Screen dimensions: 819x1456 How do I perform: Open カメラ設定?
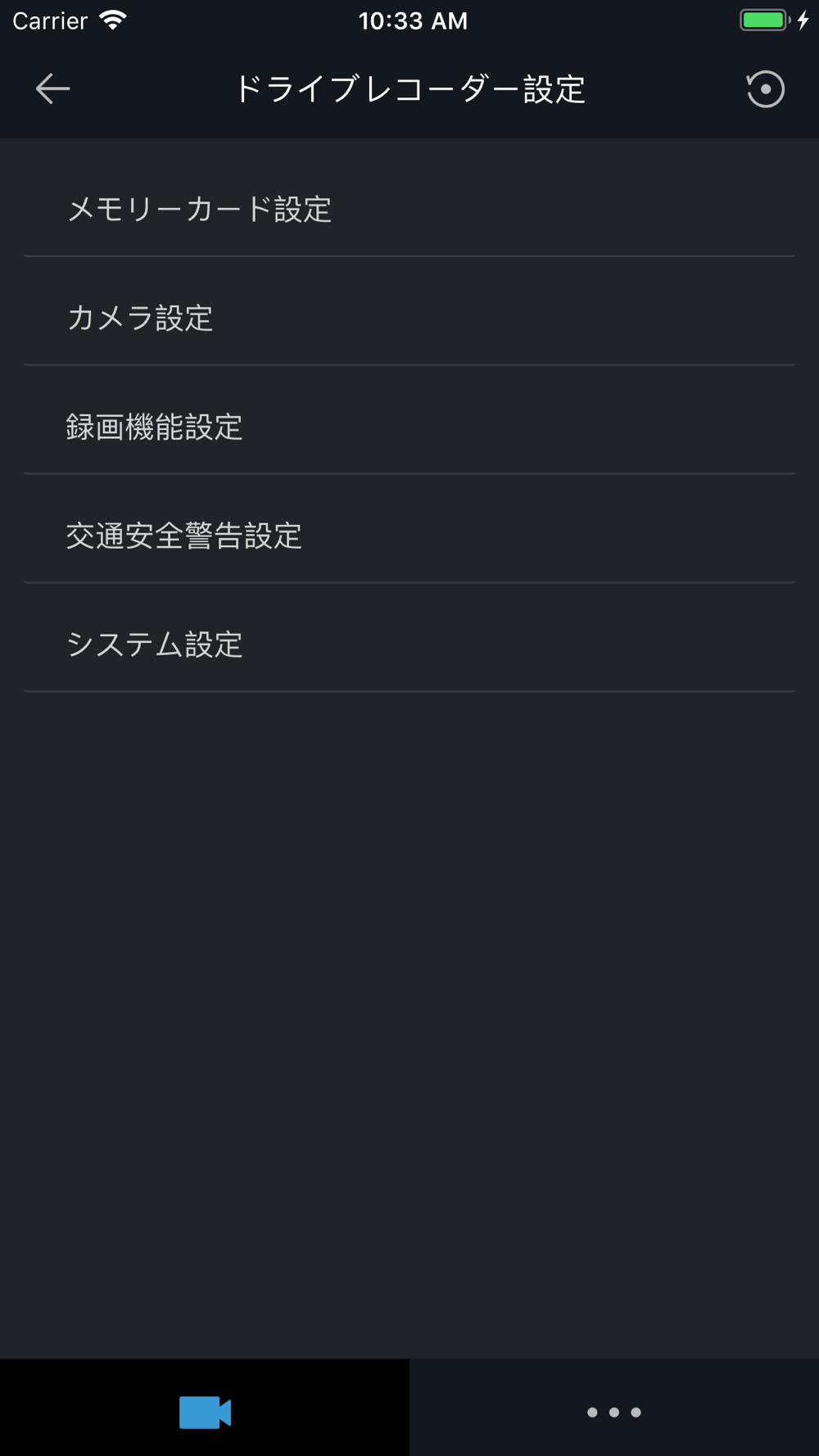[409, 318]
